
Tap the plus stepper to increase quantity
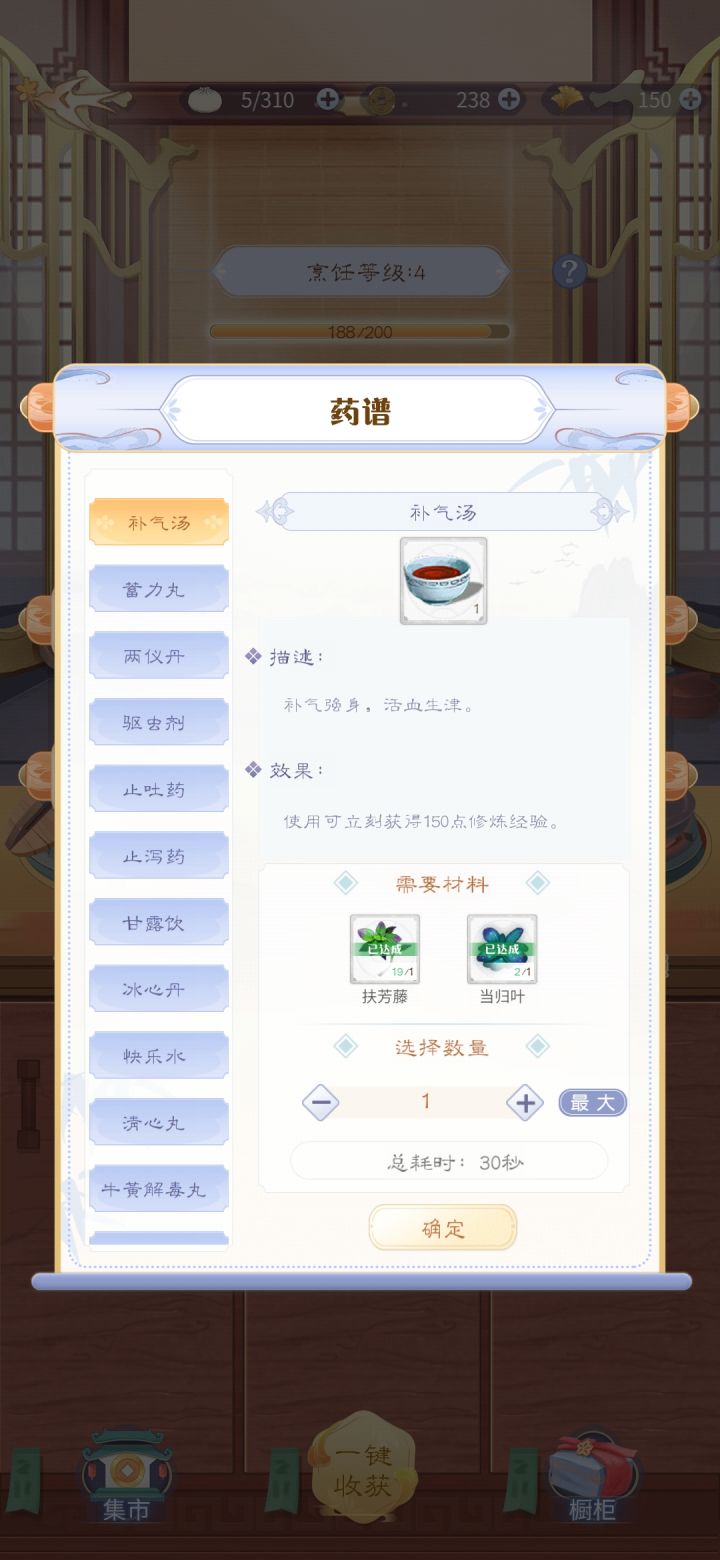(x=524, y=1102)
